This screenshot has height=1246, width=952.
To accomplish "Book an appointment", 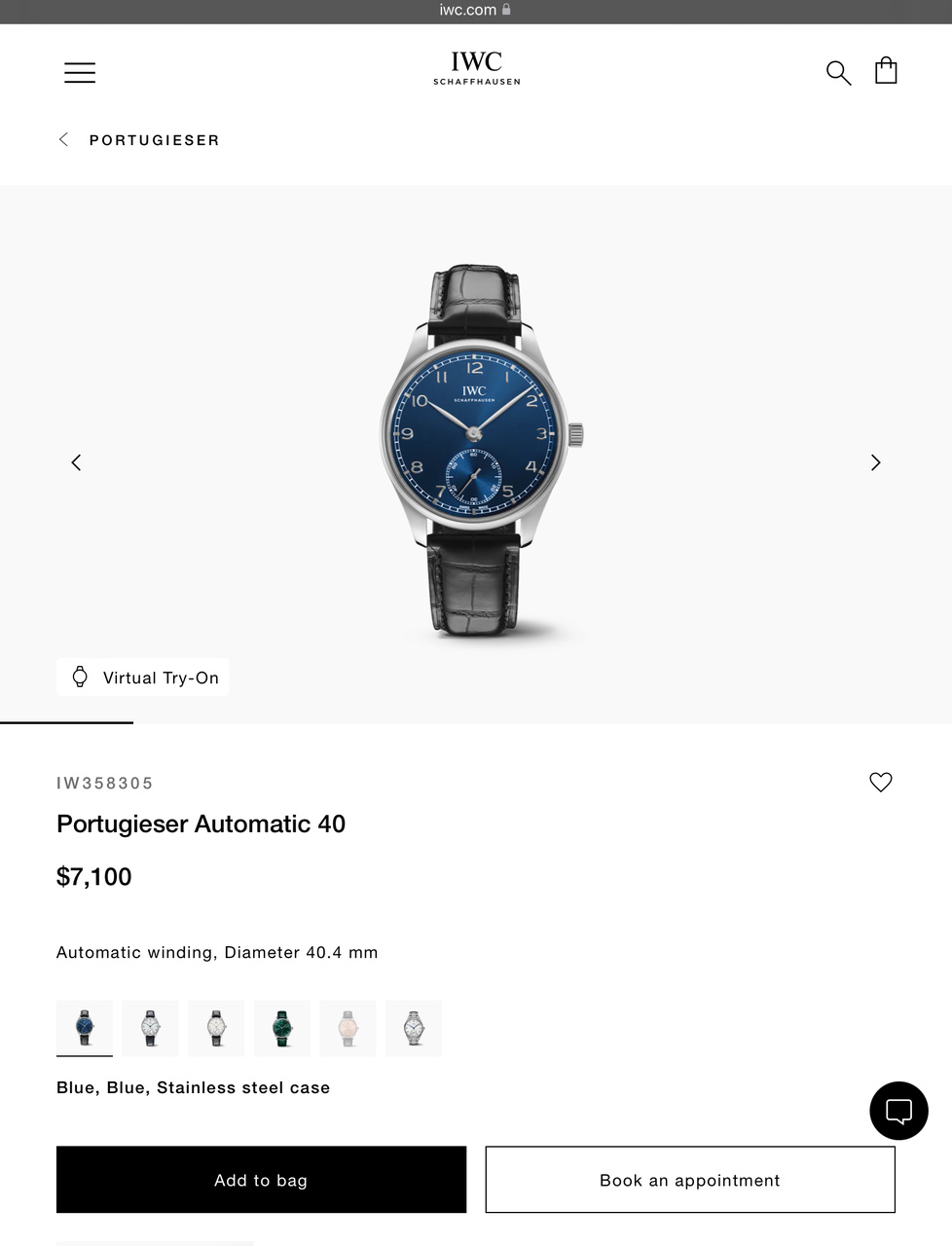I will click(689, 1180).
